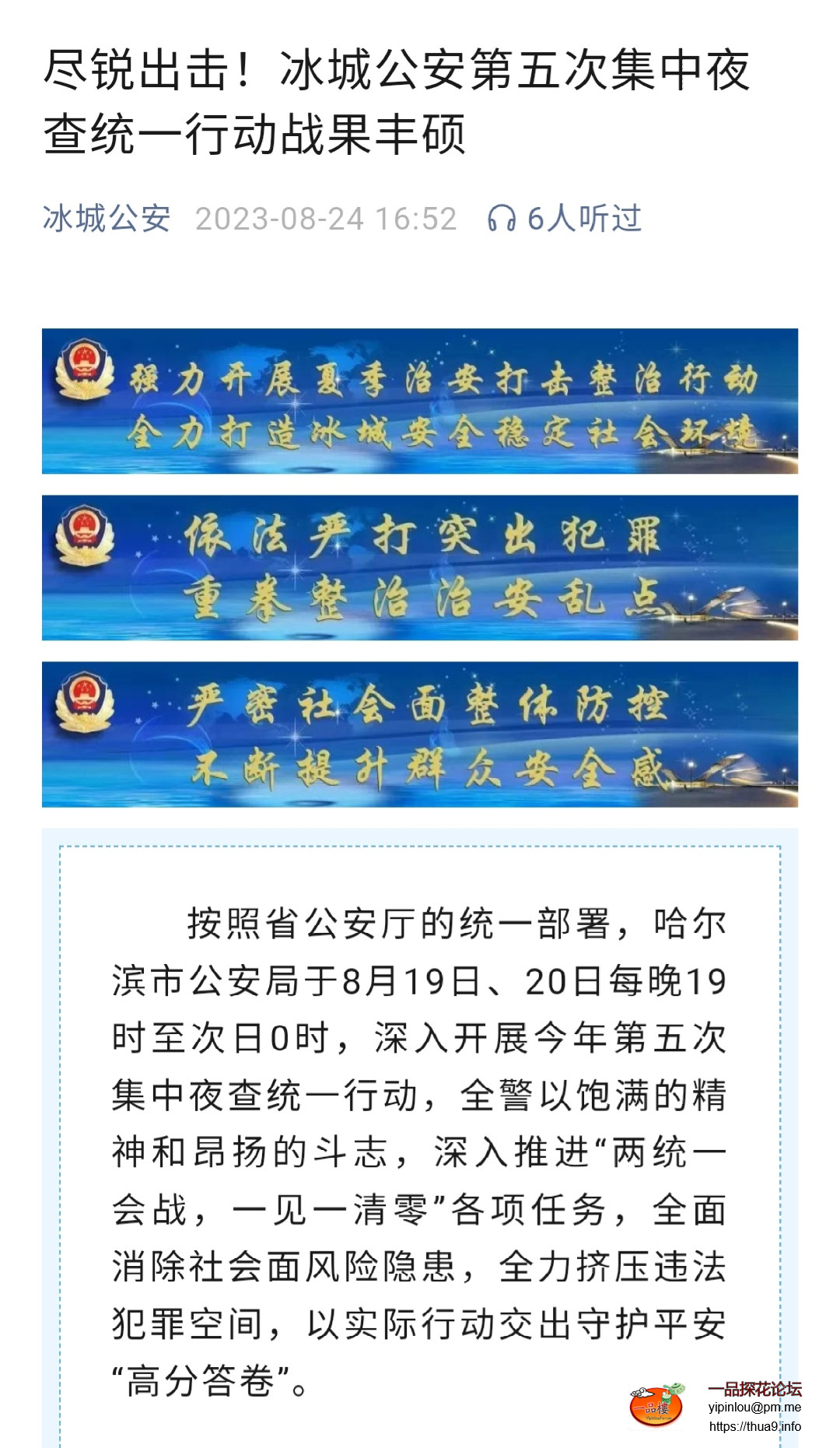Open the 冰城公安 account page
The height and width of the screenshot is (1448, 840).
coord(107,219)
